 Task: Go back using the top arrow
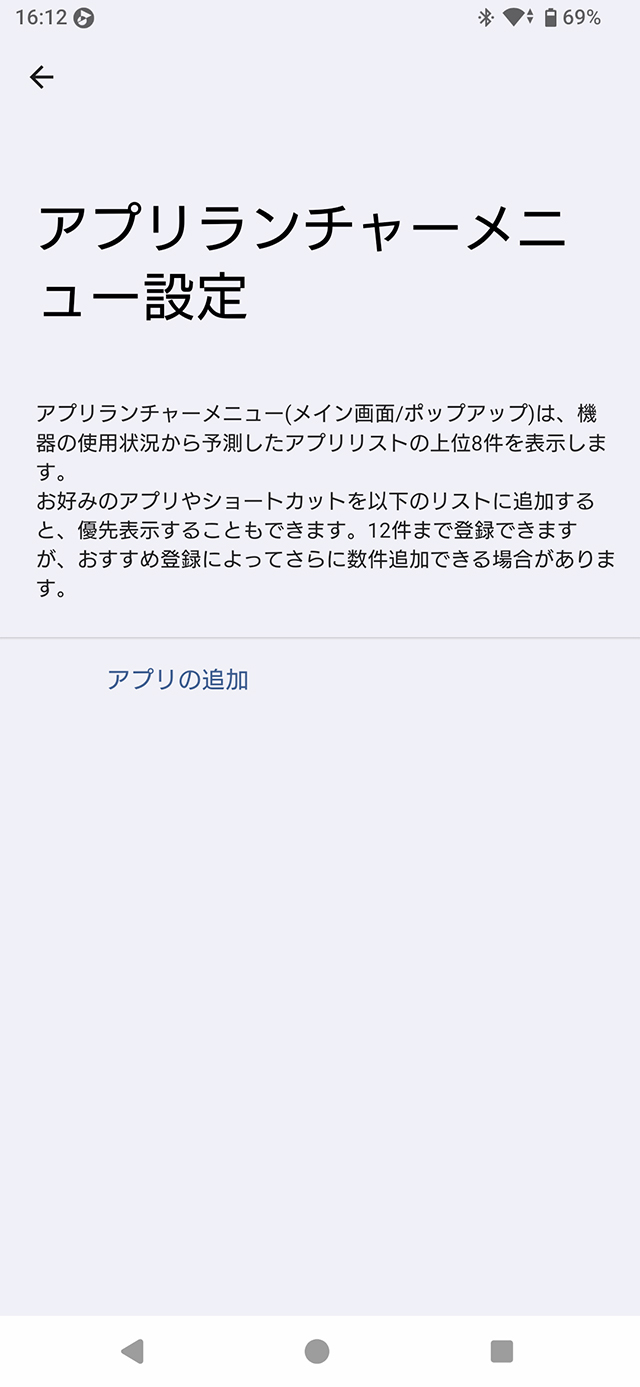point(41,77)
